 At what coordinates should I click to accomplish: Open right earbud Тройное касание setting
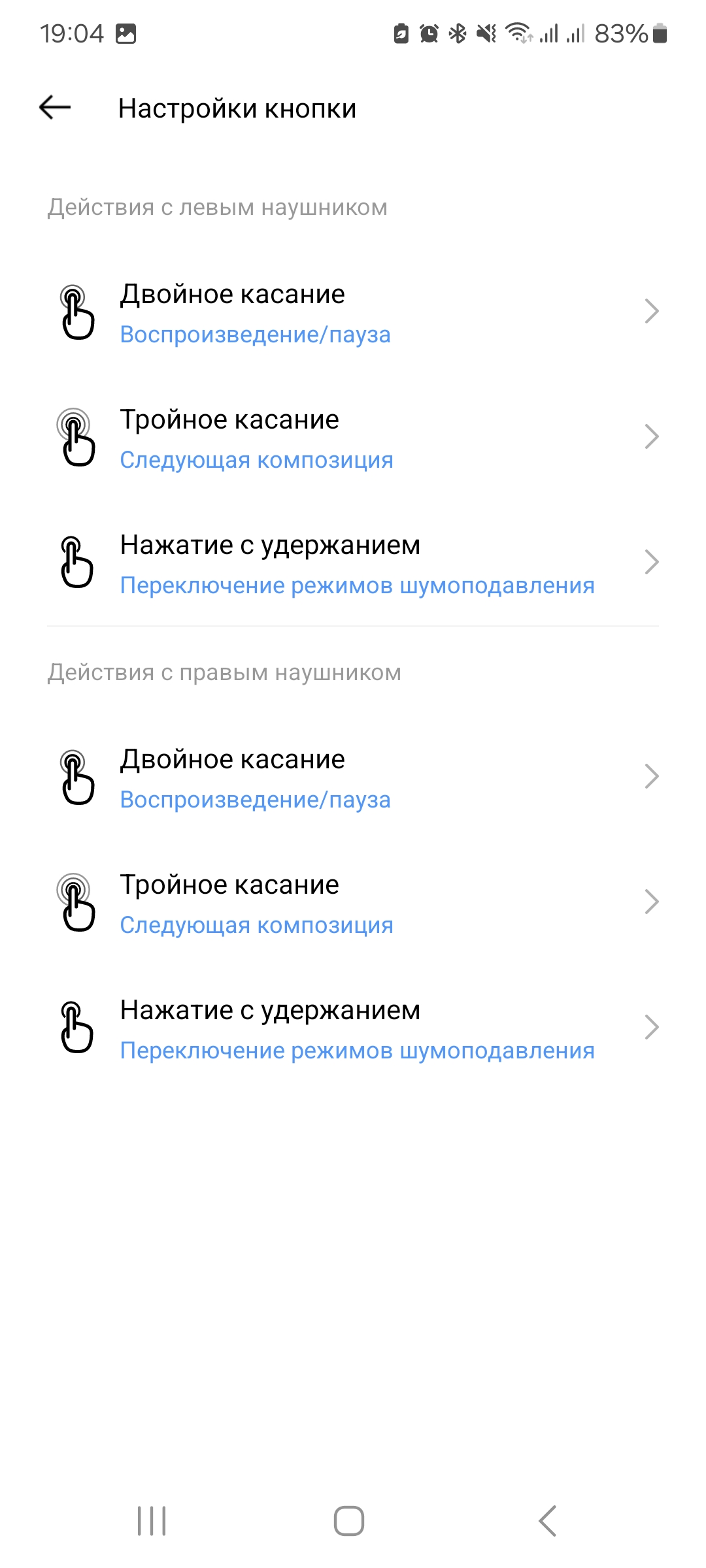pos(353,903)
